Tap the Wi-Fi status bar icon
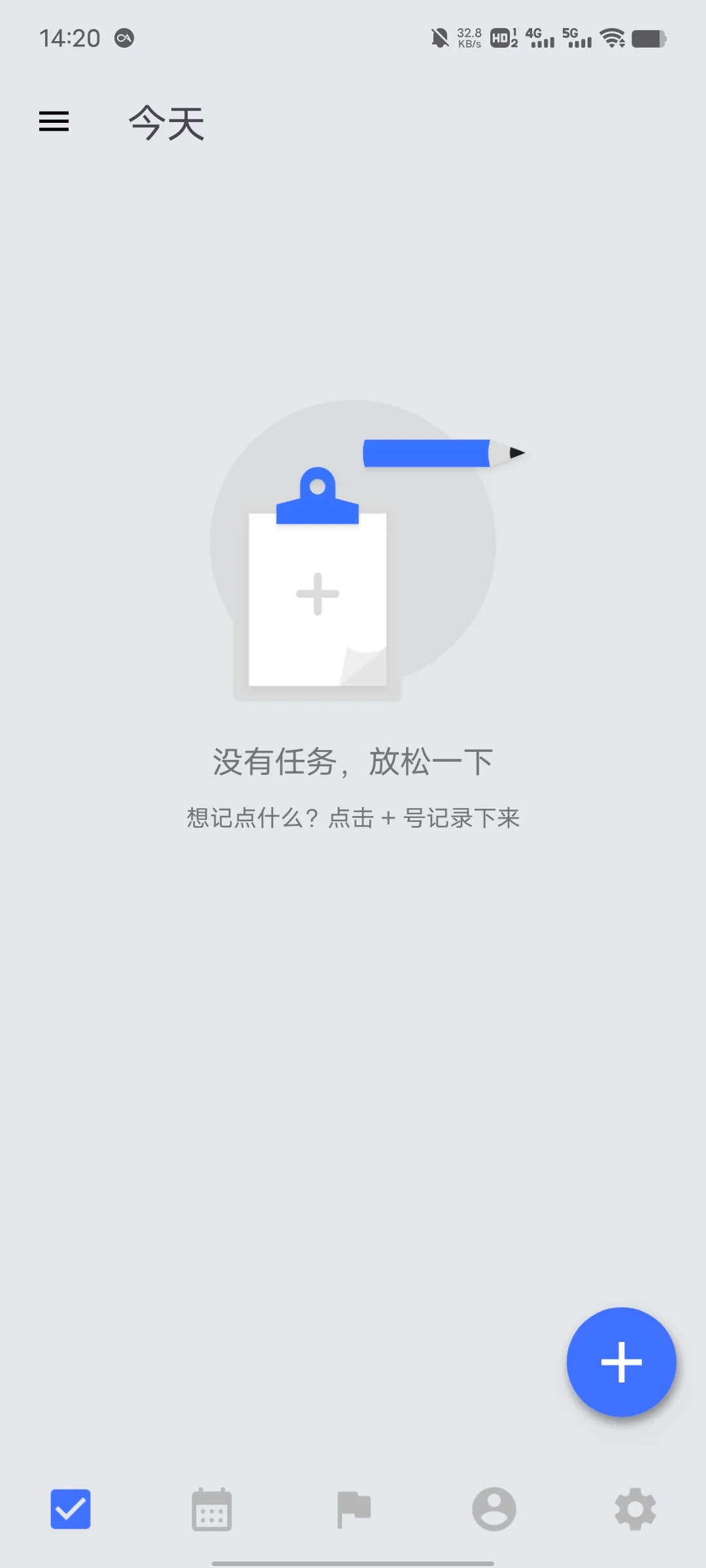The image size is (706, 1568). pyautogui.click(x=611, y=39)
